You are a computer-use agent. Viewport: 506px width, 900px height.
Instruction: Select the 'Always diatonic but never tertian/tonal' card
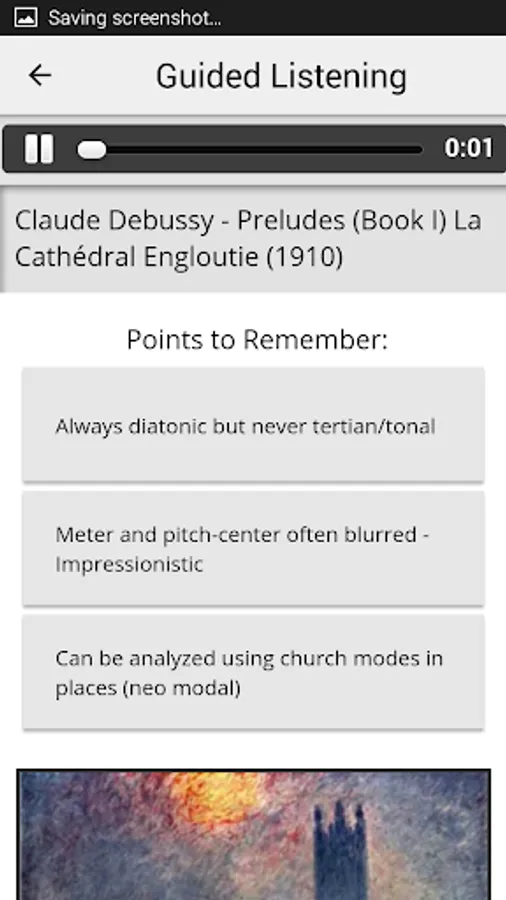(x=253, y=425)
